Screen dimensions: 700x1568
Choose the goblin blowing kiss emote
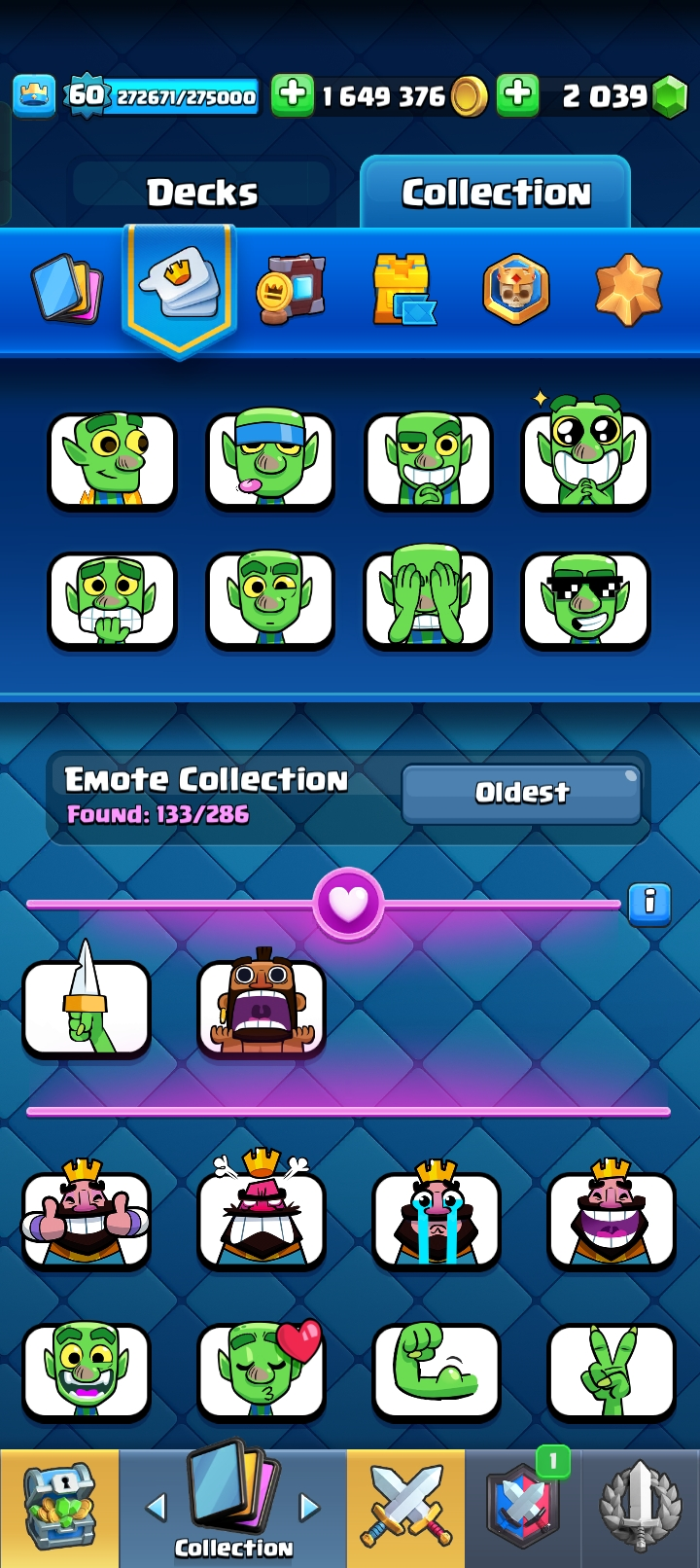pos(262,1370)
